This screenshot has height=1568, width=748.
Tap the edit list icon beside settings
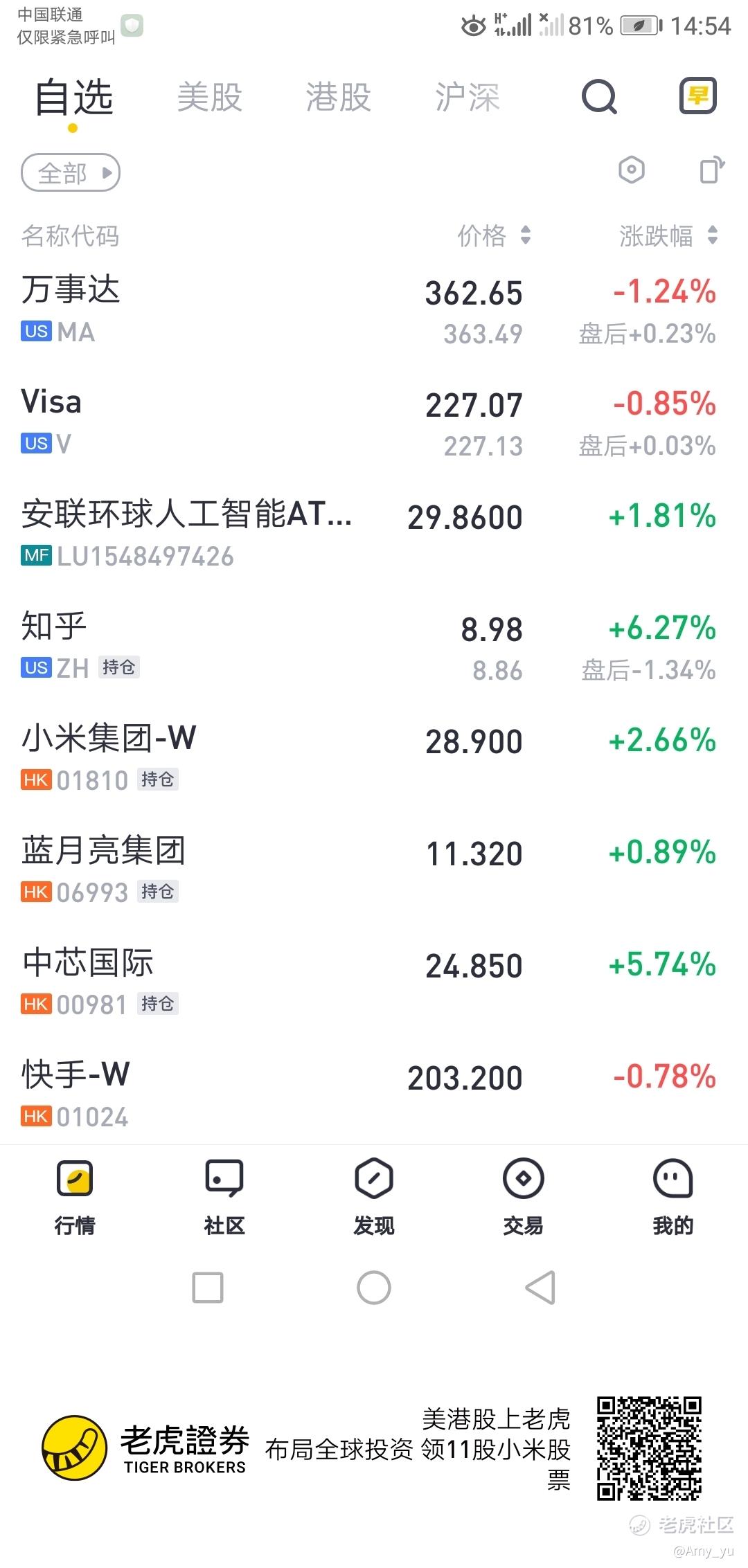[x=712, y=170]
